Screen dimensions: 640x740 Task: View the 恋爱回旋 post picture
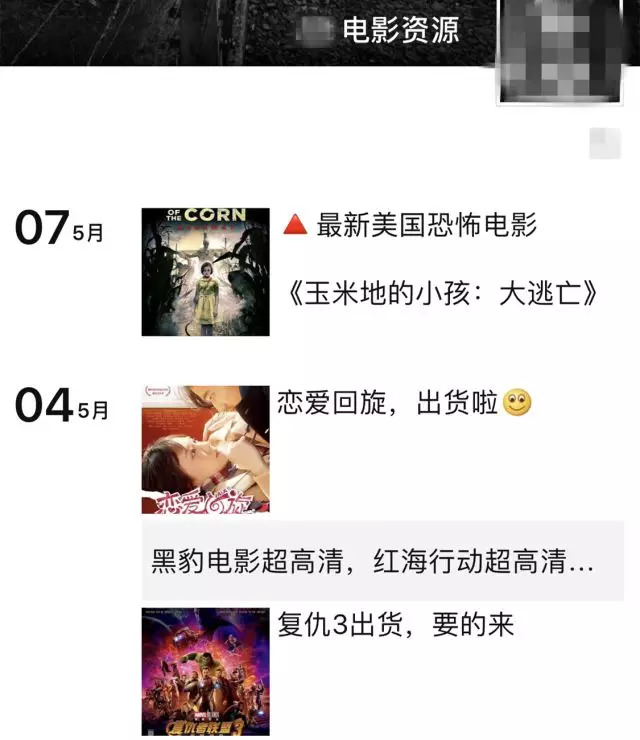tap(205, 449)
